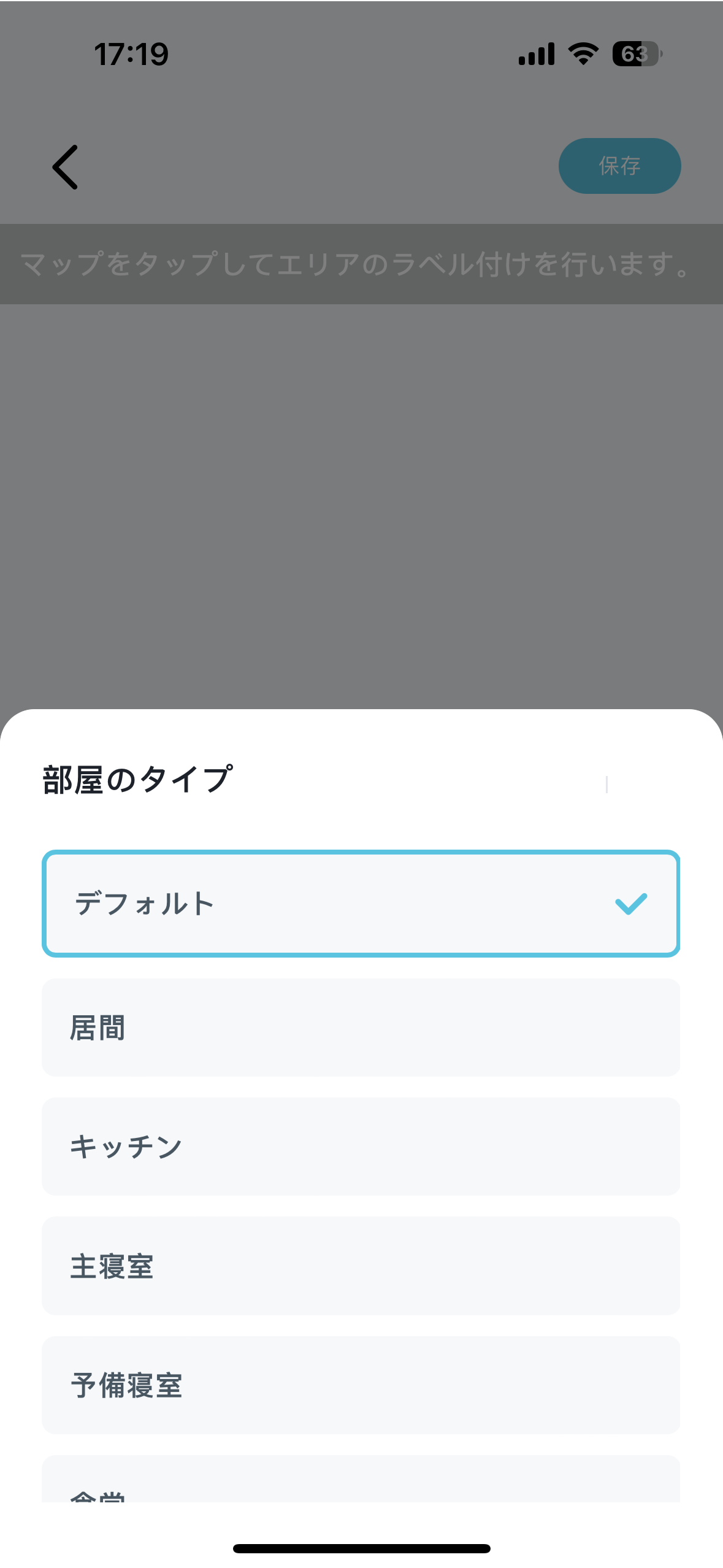
Task: Set room type to 主寝室
Action: 361,1266
